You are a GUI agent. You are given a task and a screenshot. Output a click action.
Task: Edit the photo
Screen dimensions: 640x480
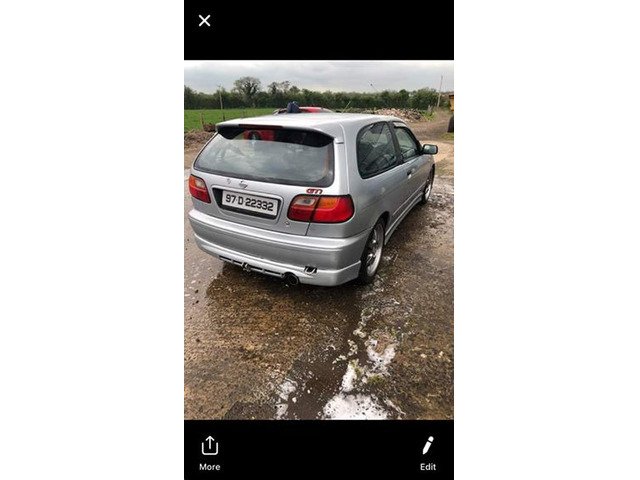click(427, 452)
